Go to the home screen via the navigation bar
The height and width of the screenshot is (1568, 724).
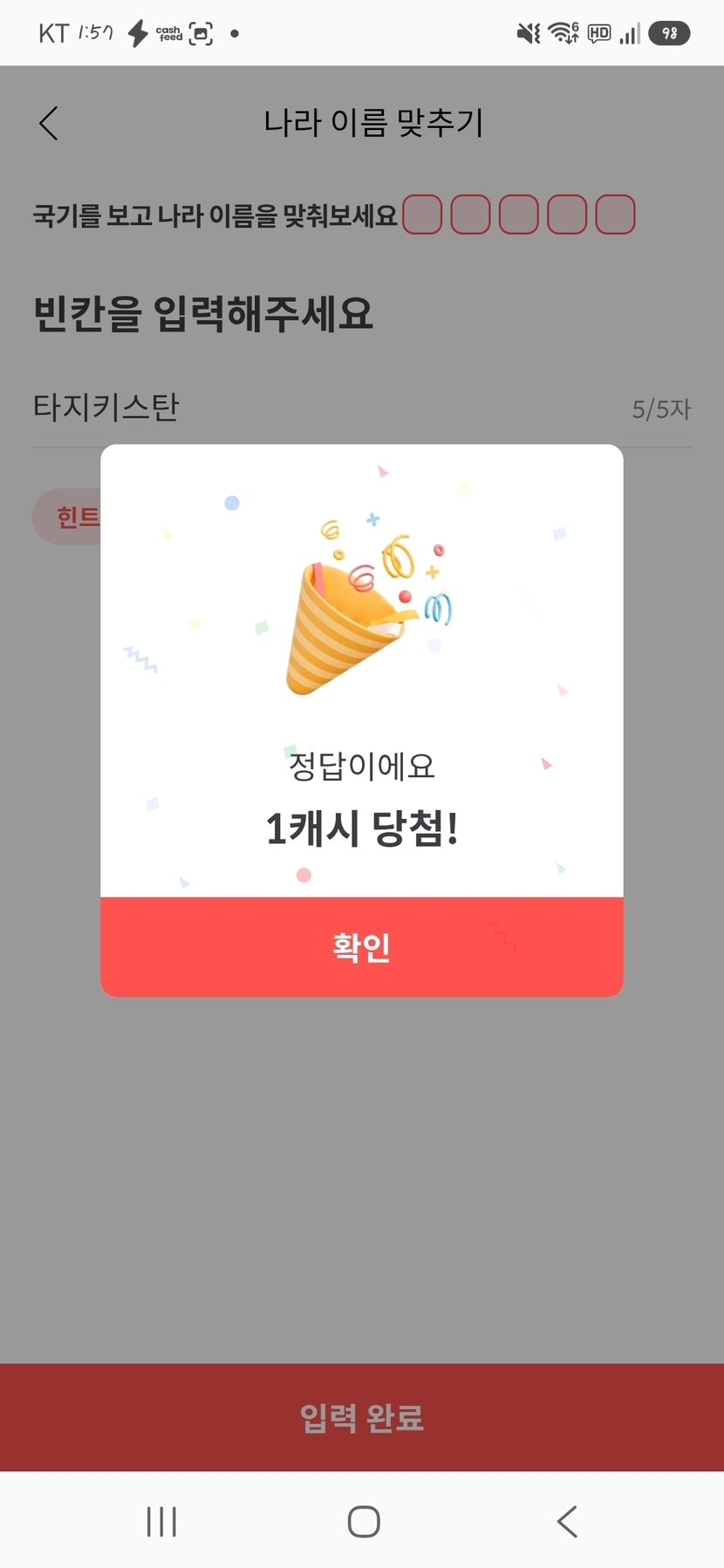[x=363, y=1522]
